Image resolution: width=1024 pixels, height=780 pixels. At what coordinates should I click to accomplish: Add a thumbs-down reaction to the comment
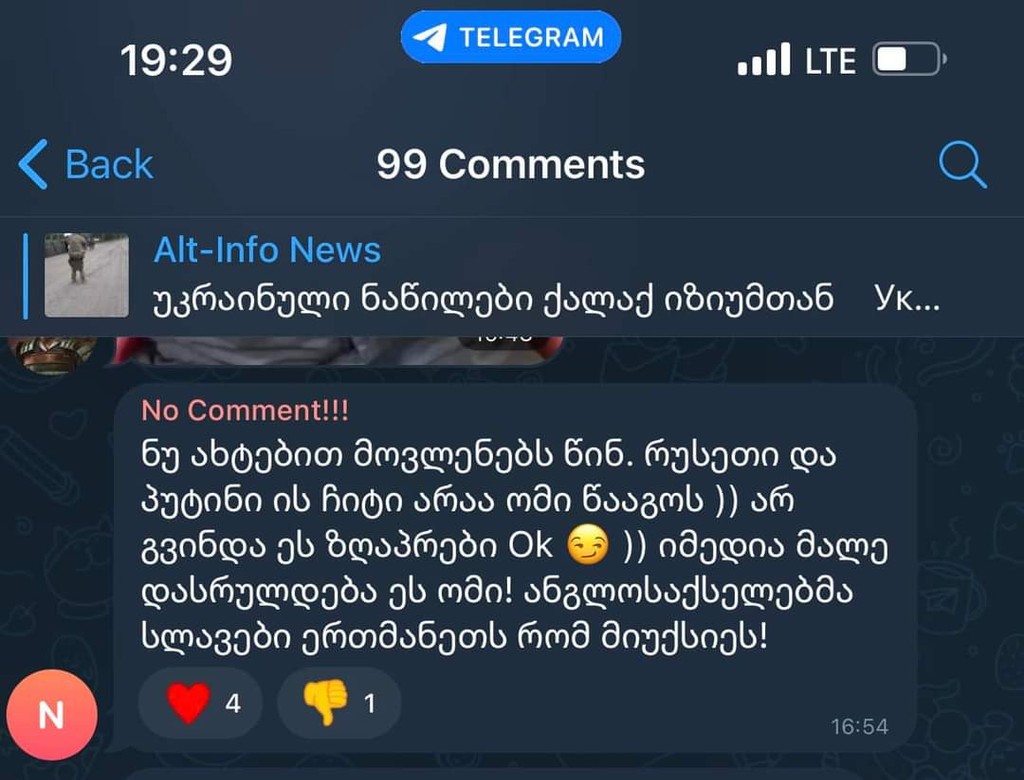point(339,703)
